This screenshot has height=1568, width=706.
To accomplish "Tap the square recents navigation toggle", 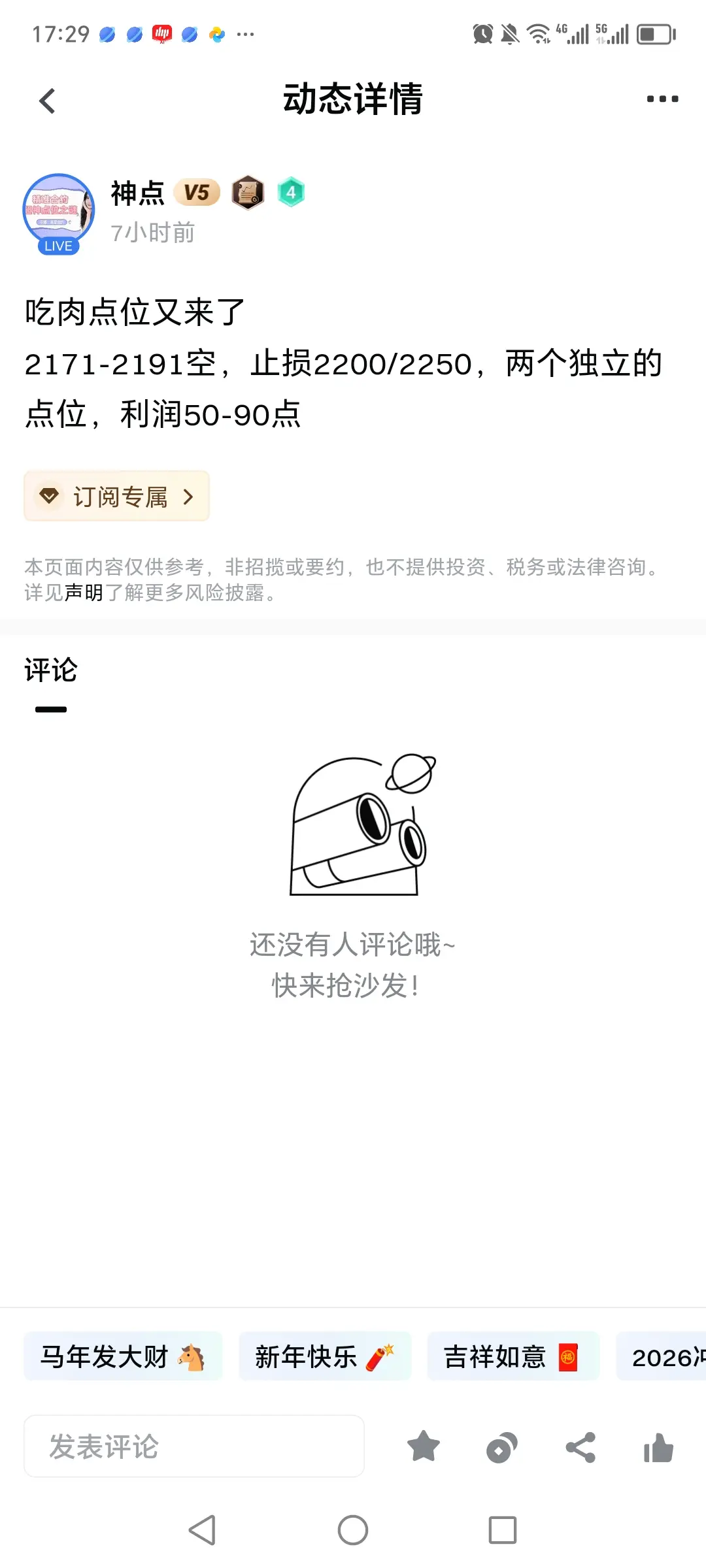I will tap(501, 1529).
